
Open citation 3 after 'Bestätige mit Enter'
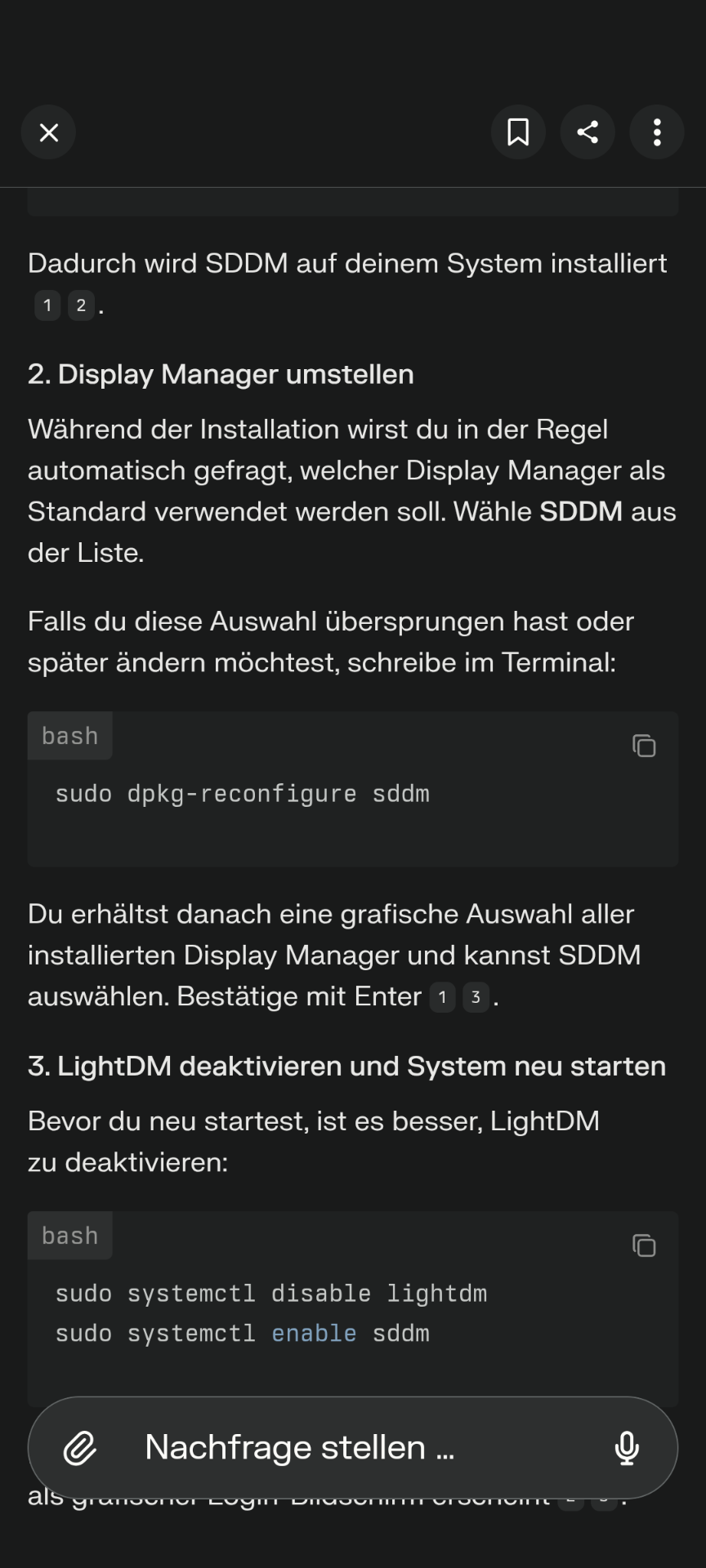point(476,997)
